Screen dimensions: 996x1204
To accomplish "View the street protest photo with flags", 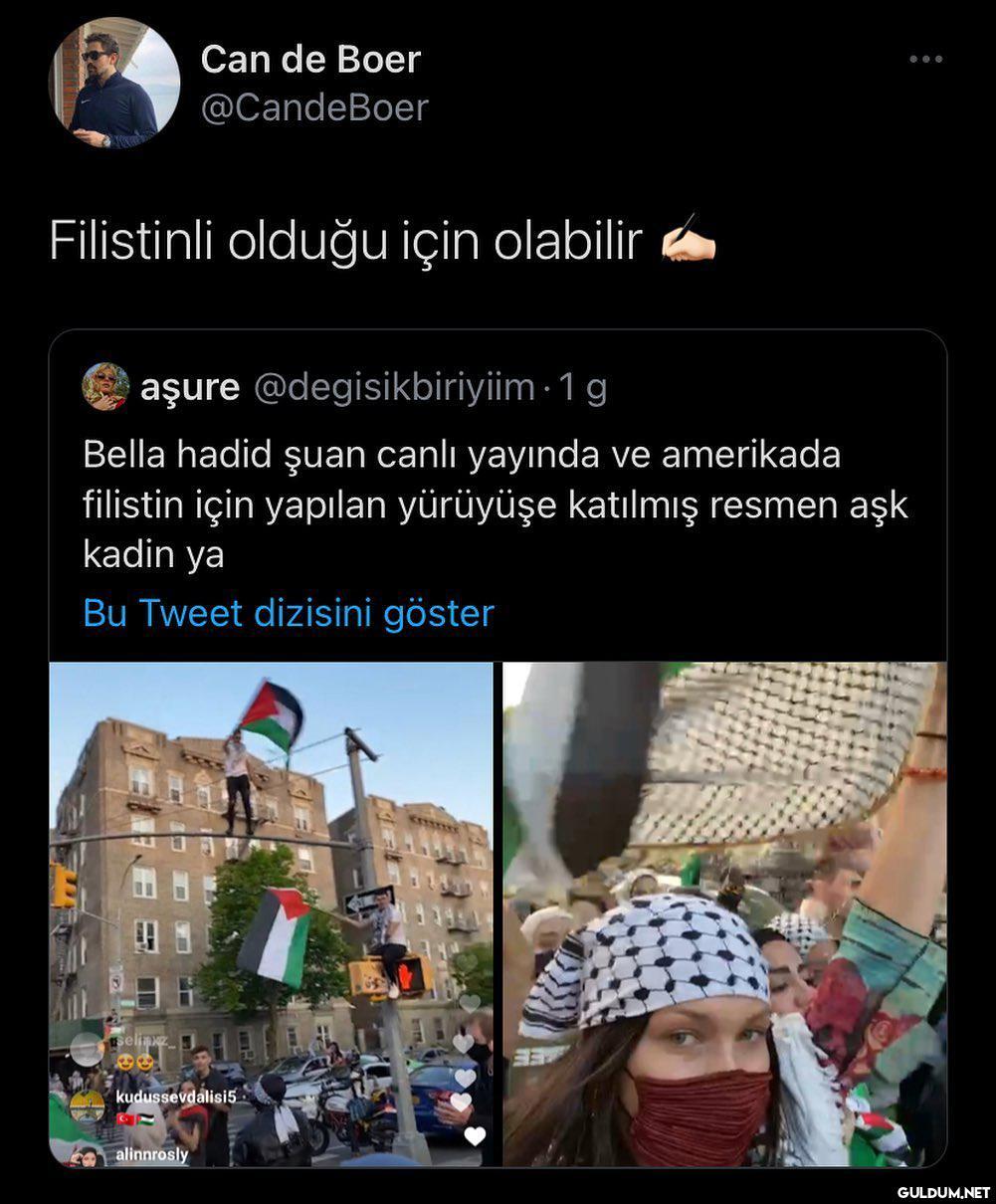I will click(x=271, y=913).
